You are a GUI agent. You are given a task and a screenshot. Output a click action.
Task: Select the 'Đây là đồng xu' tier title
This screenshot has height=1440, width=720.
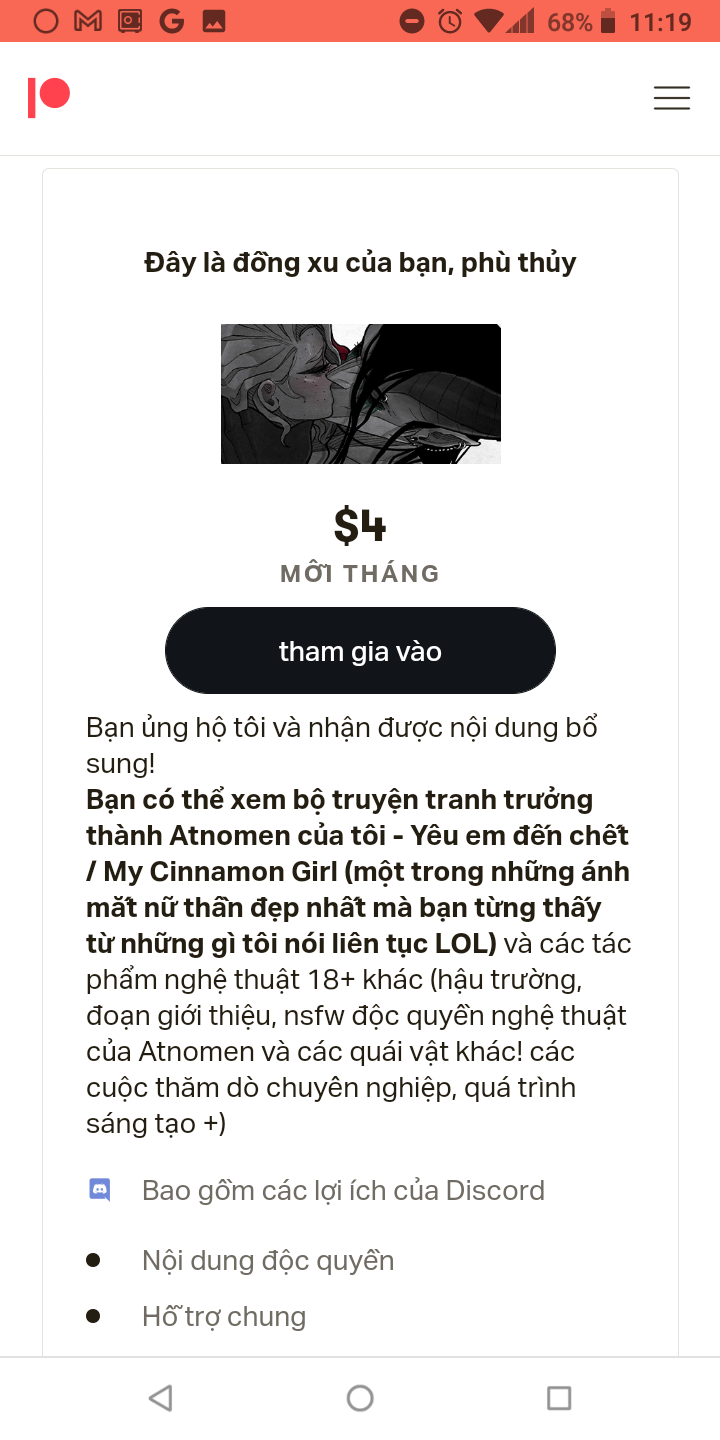(360, 262)
